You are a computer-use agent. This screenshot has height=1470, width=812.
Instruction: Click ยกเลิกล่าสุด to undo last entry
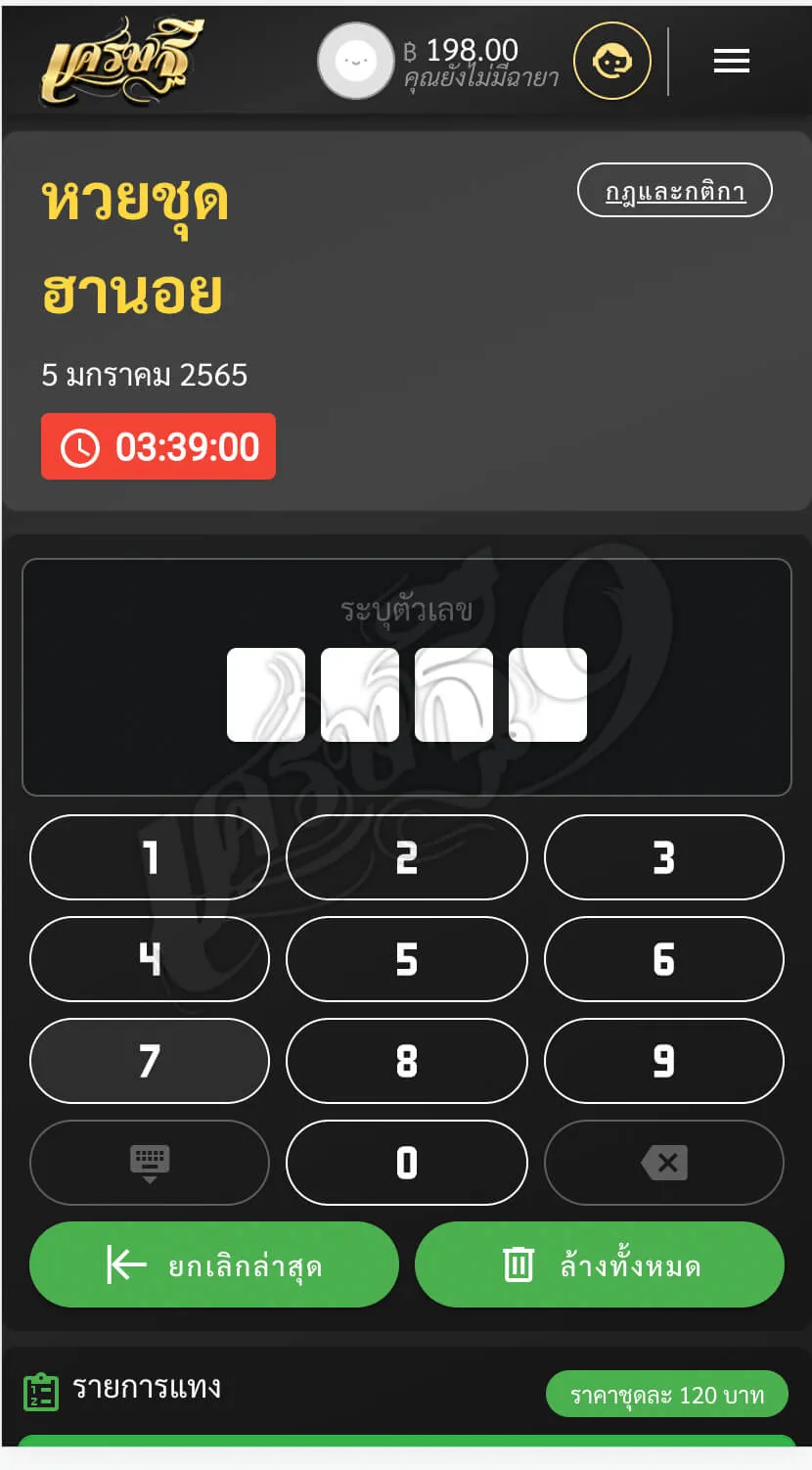click(213, 1264)
